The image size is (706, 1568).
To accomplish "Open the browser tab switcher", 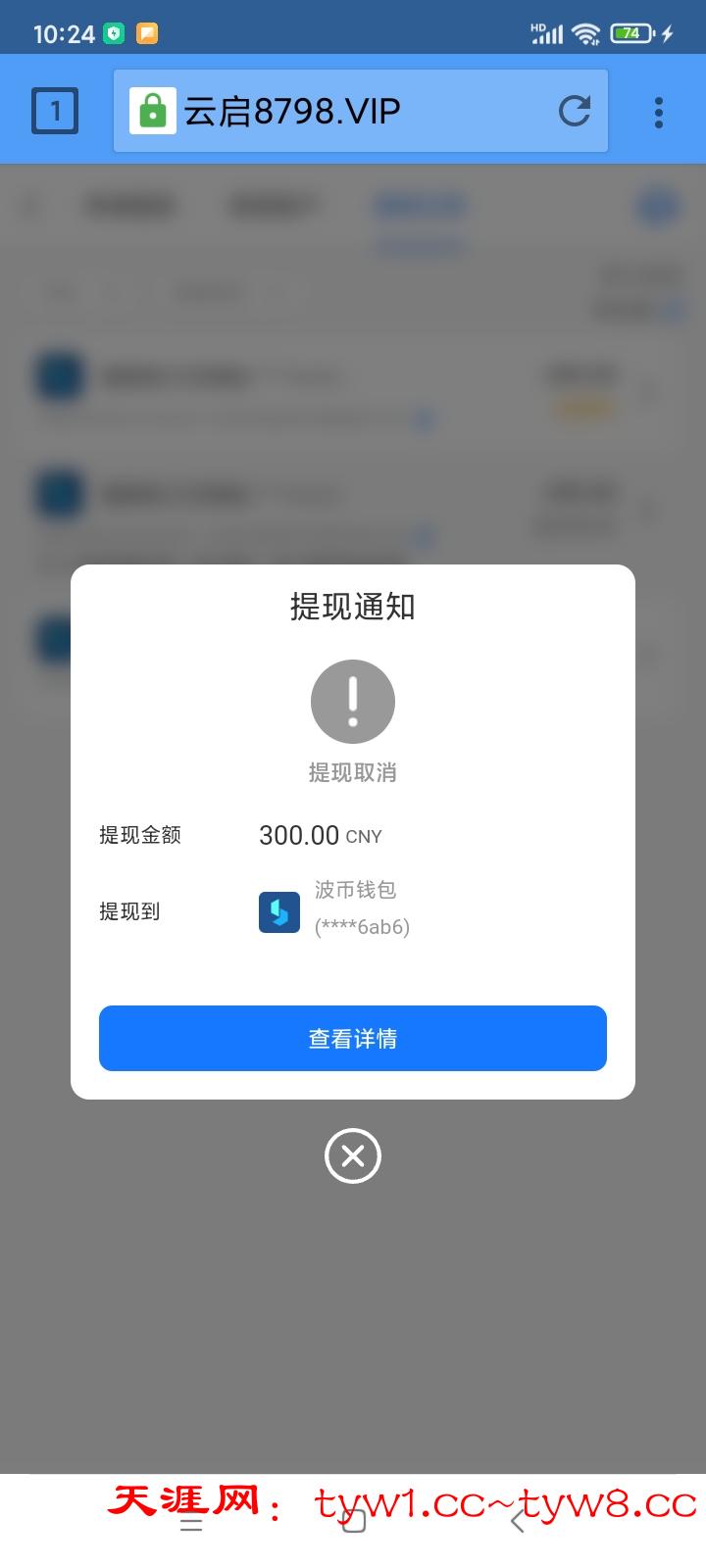I will (55, 111).
